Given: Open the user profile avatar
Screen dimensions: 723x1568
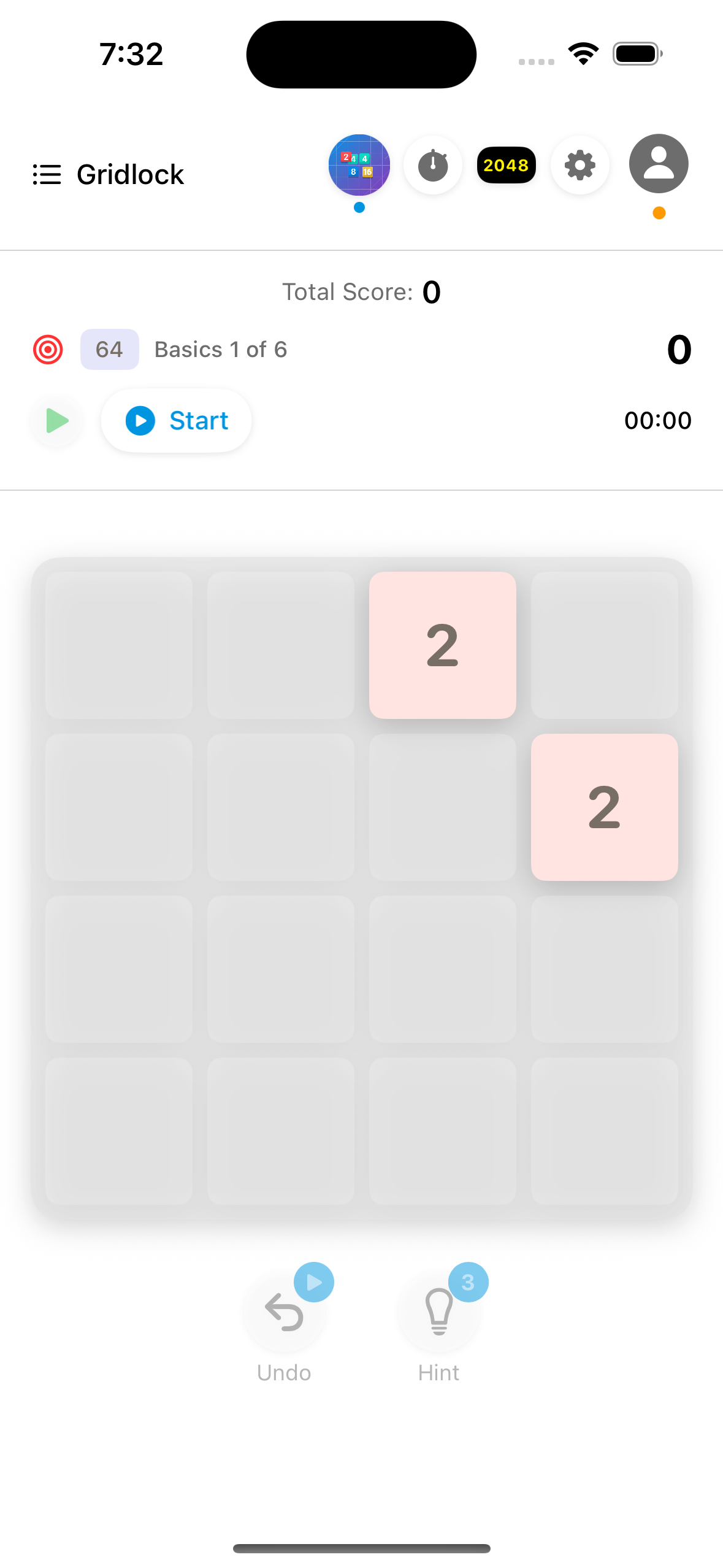Looking at the screenshot, I should [659, 164].
